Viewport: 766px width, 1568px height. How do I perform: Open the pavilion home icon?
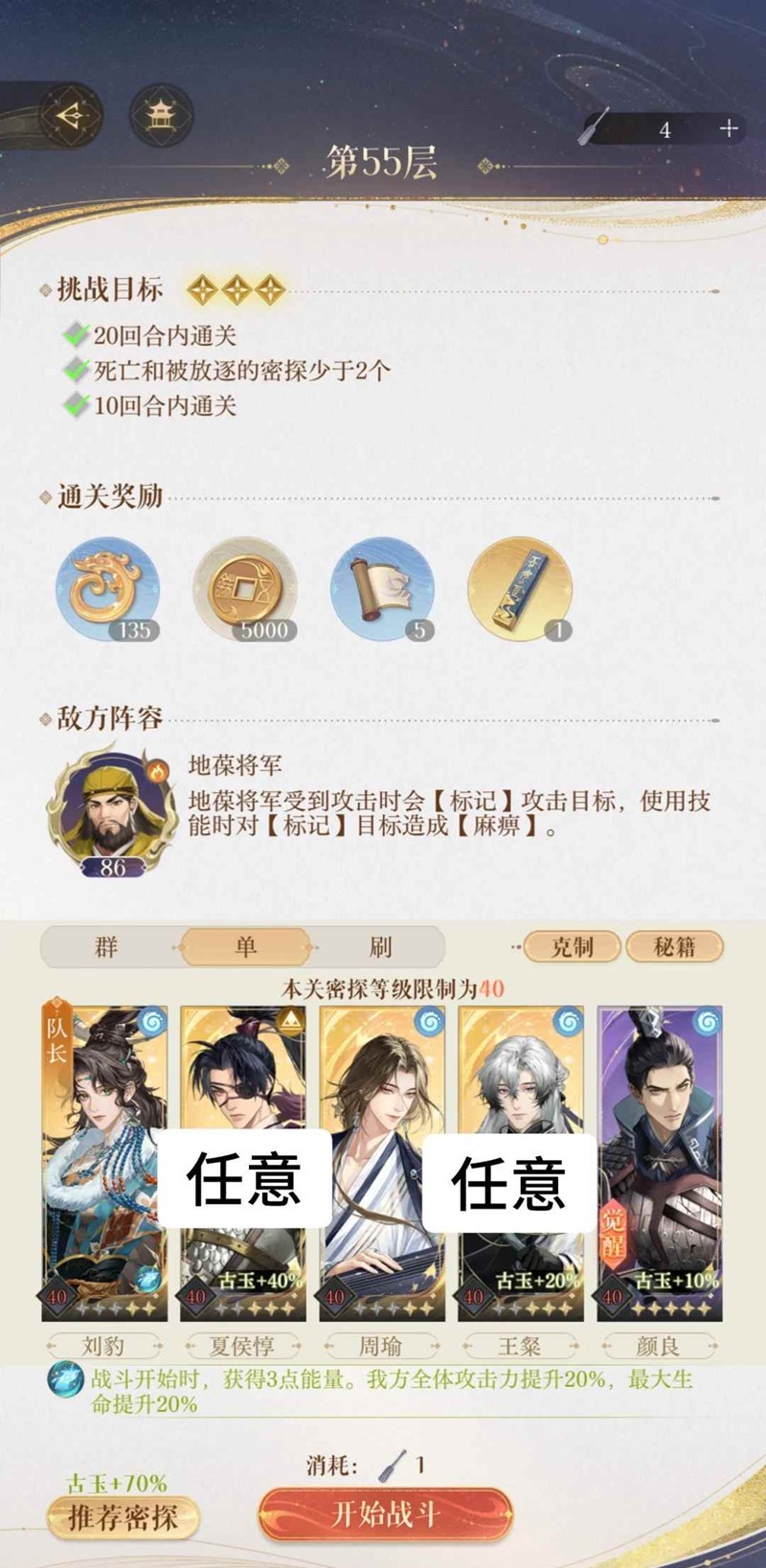click(160, 117)
